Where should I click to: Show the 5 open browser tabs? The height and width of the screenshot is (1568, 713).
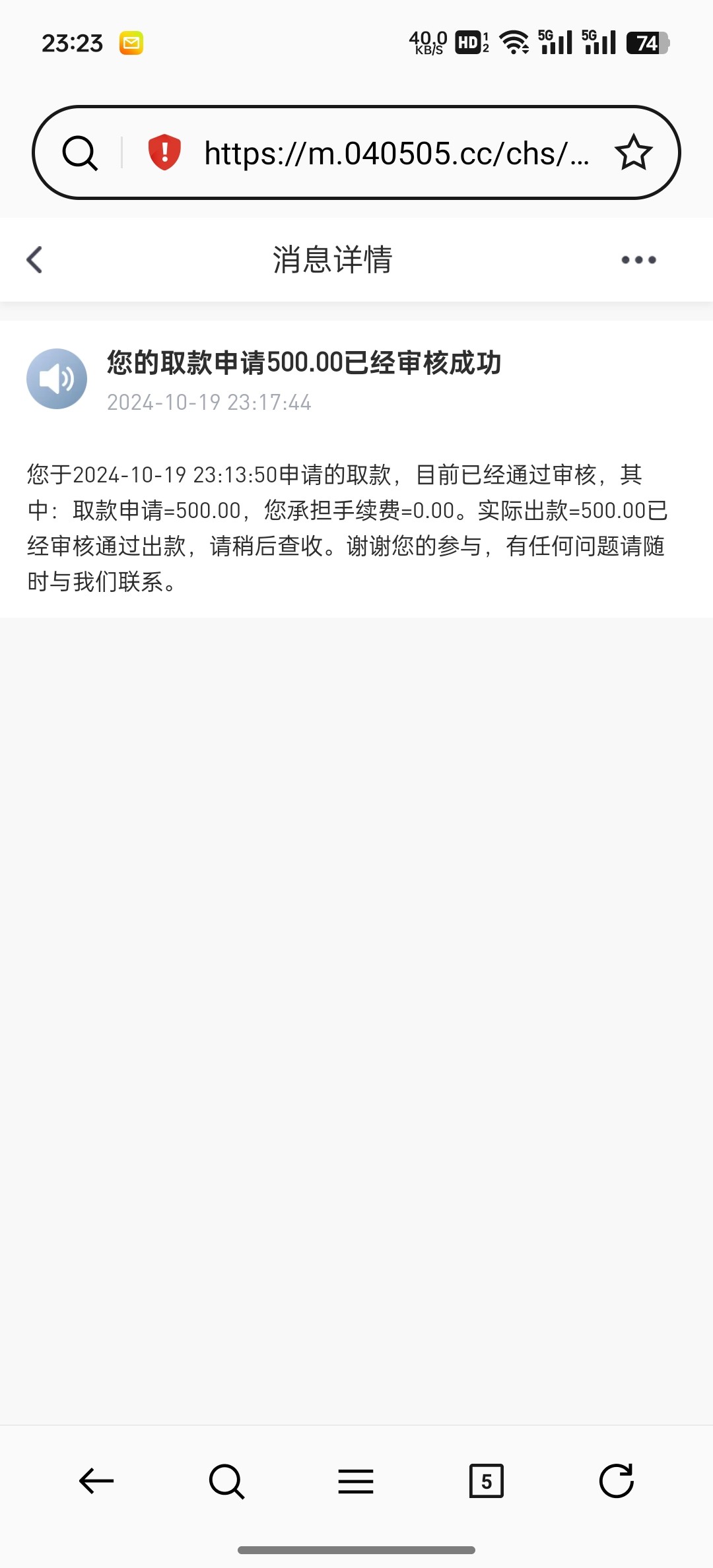[486, 1481]
